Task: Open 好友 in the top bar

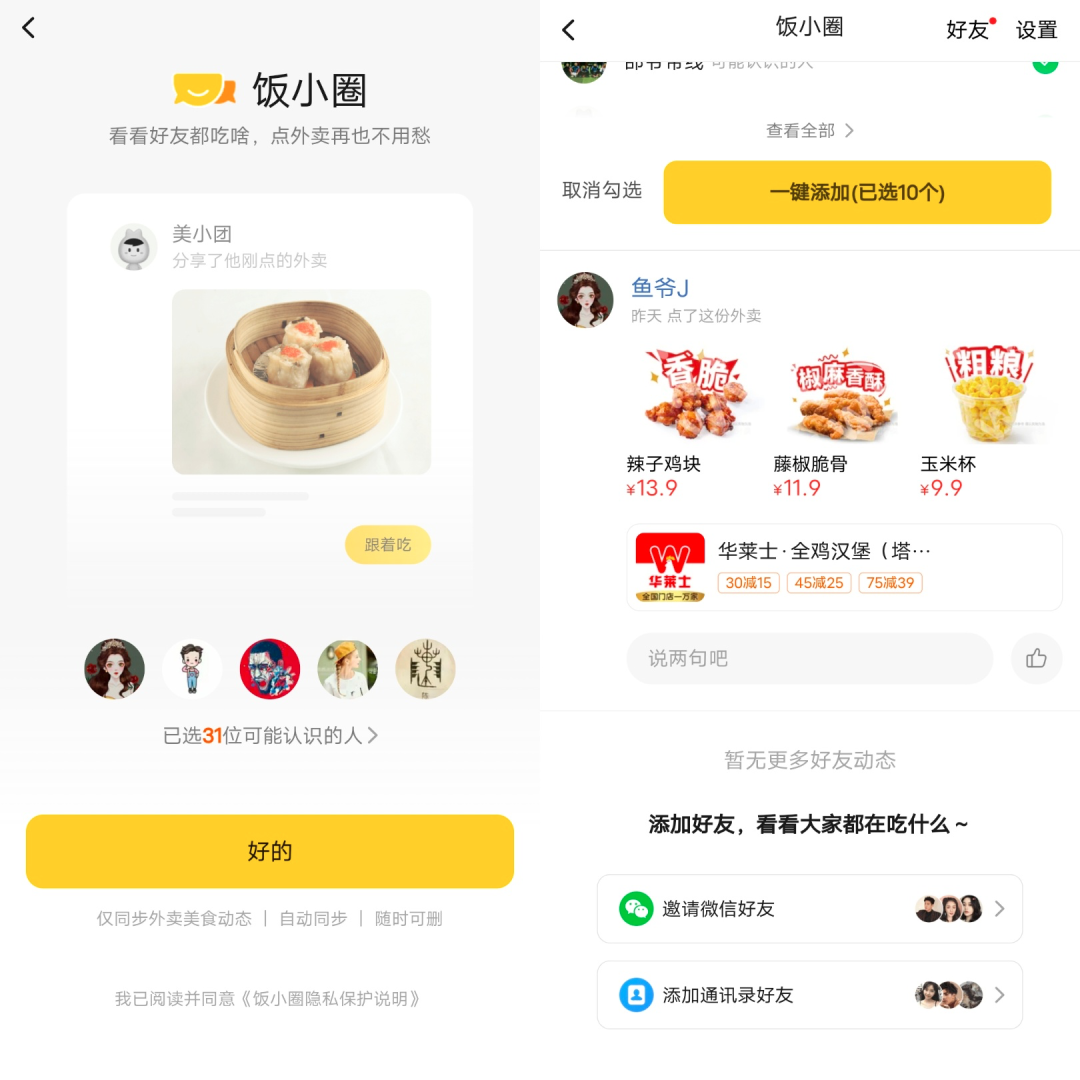Action: 968,30
